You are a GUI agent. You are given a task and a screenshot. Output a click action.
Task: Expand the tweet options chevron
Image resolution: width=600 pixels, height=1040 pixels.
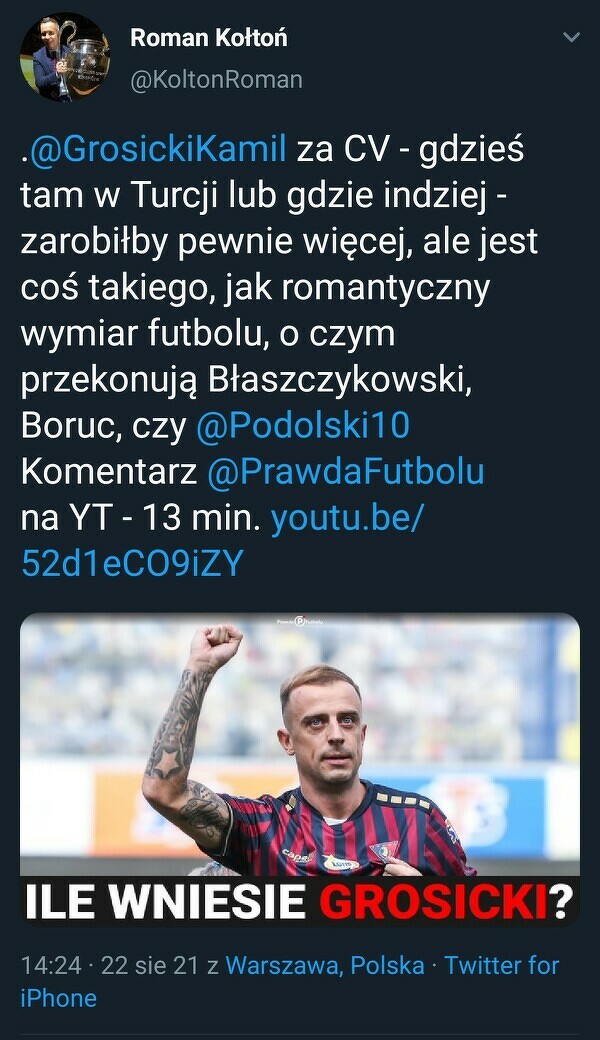pyautogui.click(x=571, y=38)
